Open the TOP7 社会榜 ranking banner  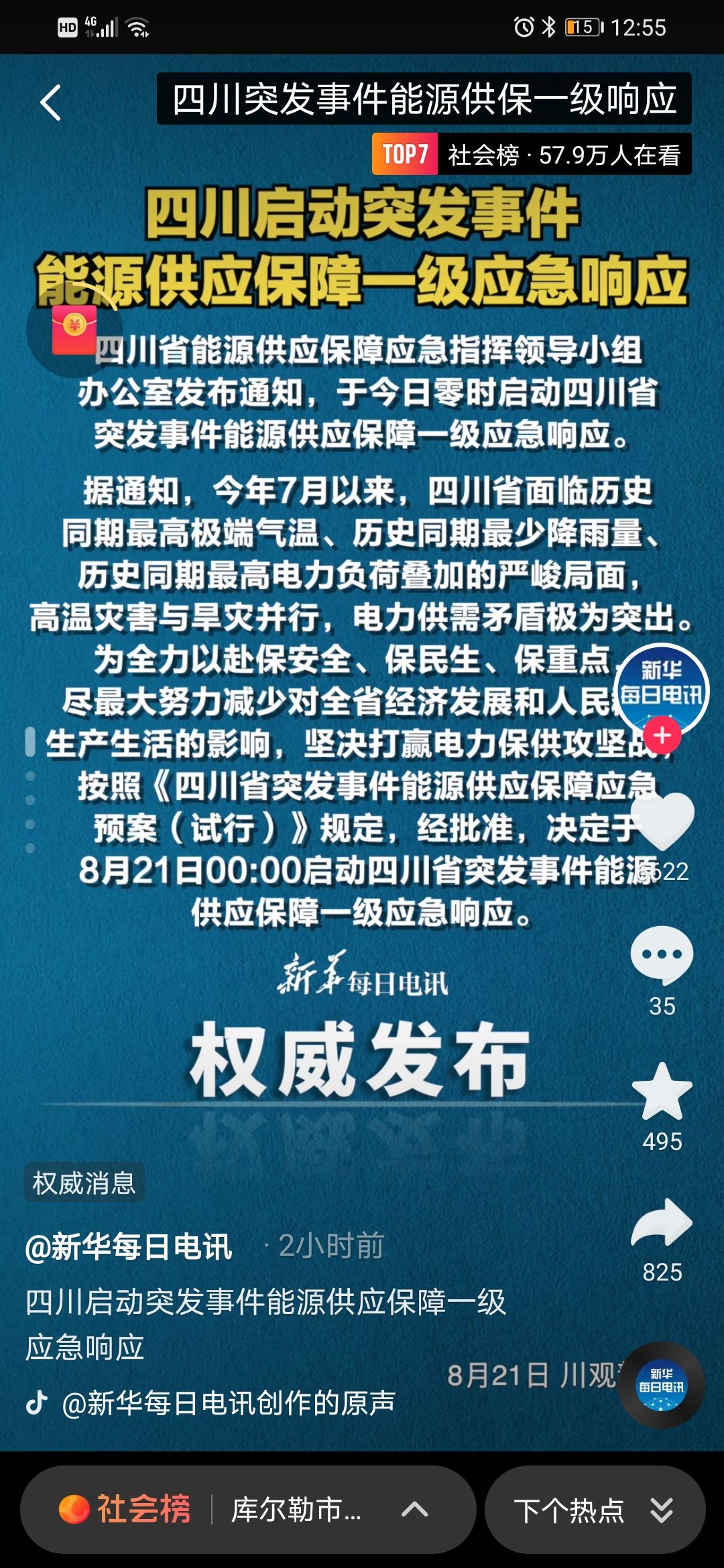click(531, 155)
